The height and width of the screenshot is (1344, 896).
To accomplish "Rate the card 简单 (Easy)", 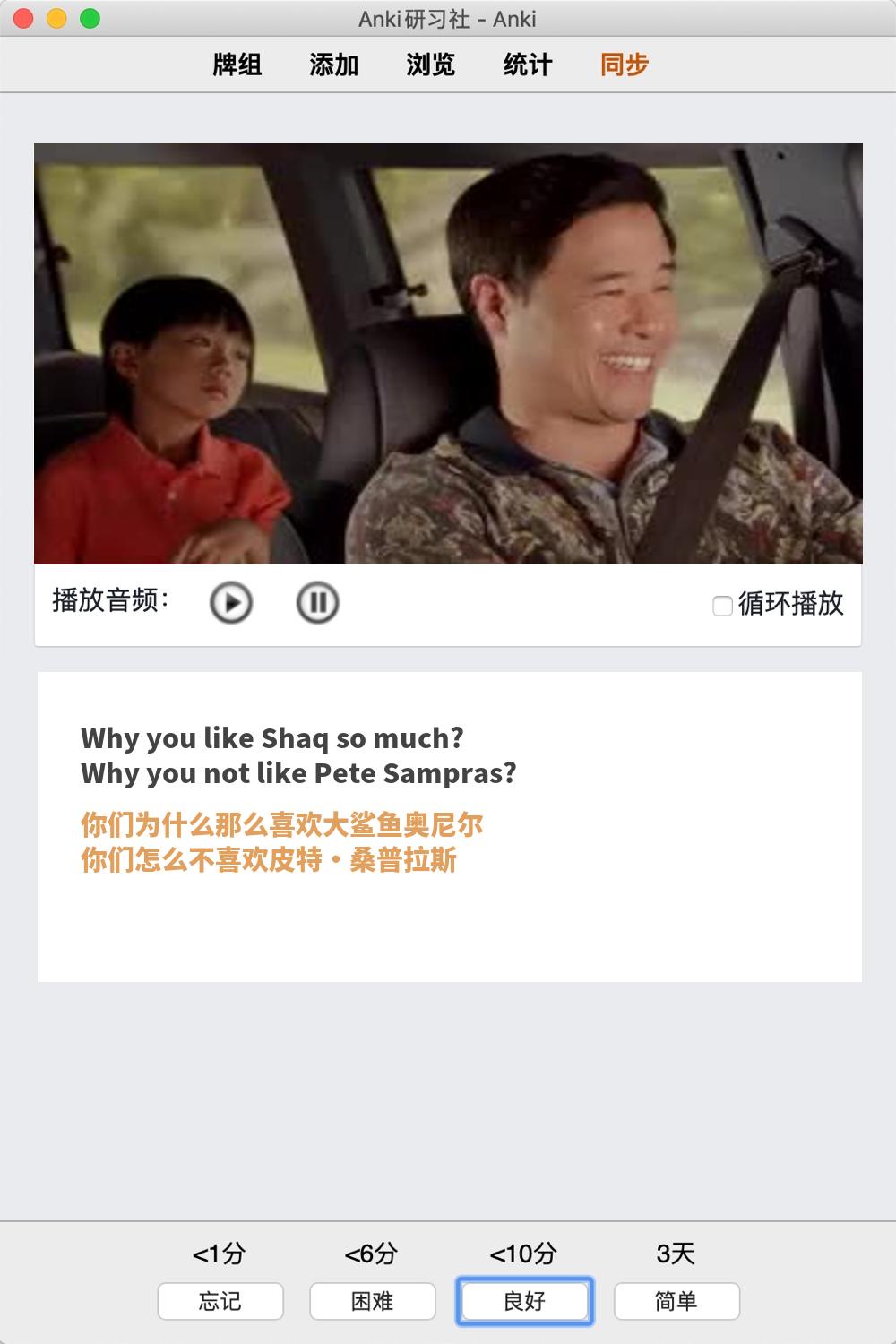I will coord(676,1301).
